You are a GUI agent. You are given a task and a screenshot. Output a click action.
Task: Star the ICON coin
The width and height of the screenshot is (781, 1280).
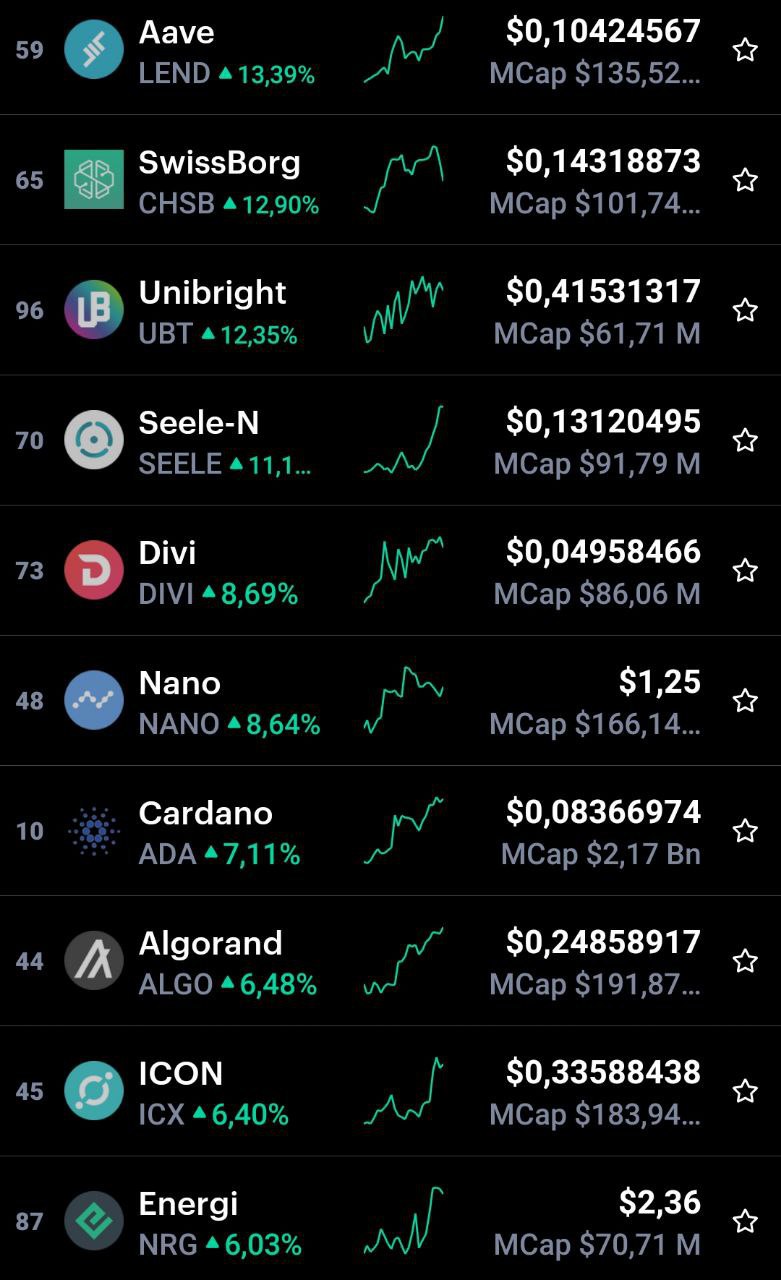[745, 1091]
